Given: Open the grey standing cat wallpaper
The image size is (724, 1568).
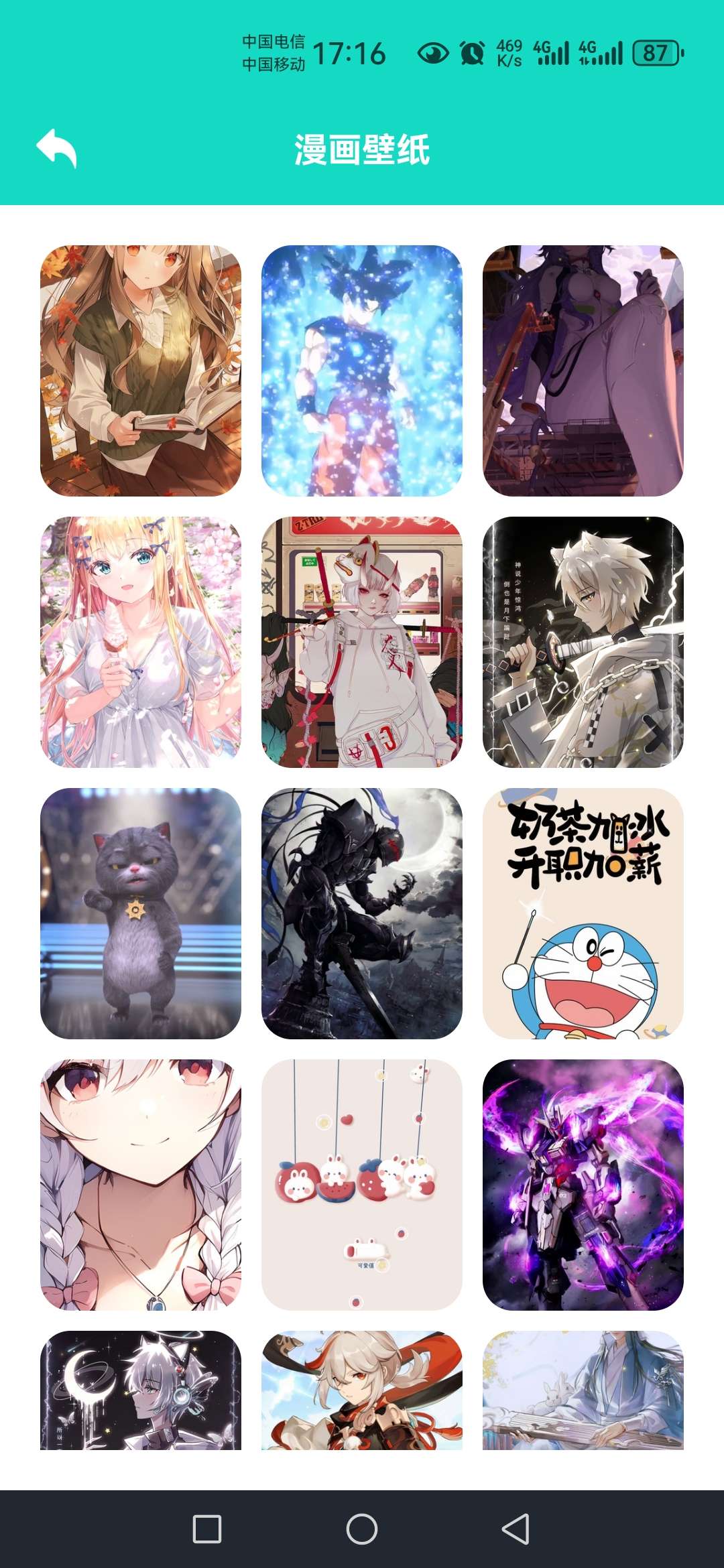Looking at the screenshot, I should click(x=141, y=913).
